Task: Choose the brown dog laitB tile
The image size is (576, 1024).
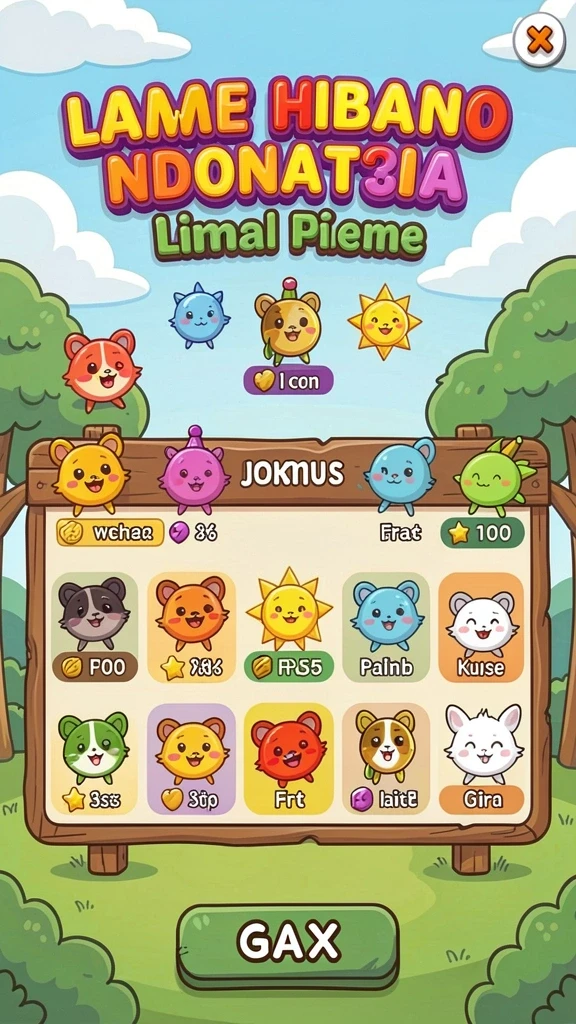Action: tap(386, 759)
